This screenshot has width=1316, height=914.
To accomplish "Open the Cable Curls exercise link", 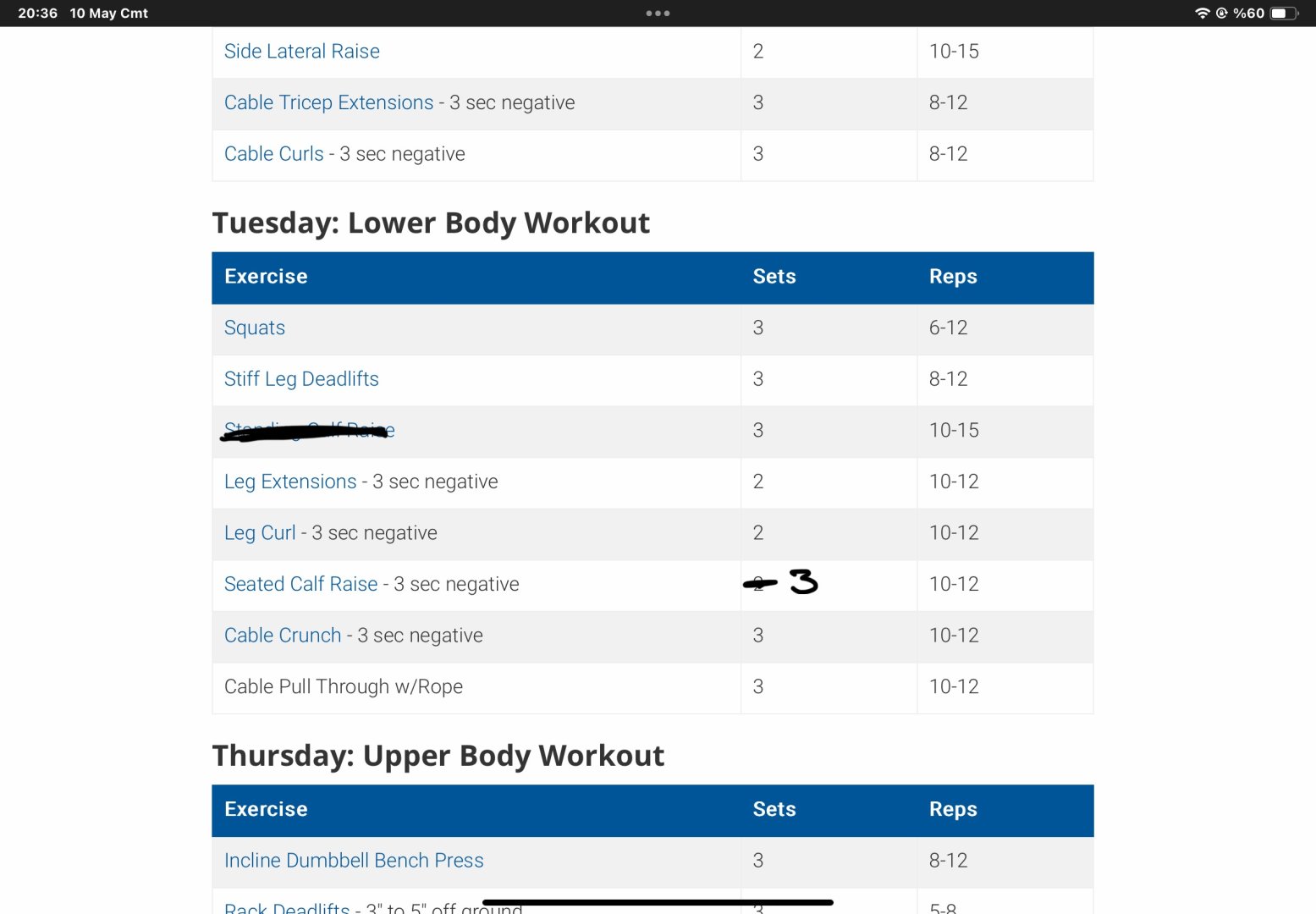I will click(x=273, y=154).
